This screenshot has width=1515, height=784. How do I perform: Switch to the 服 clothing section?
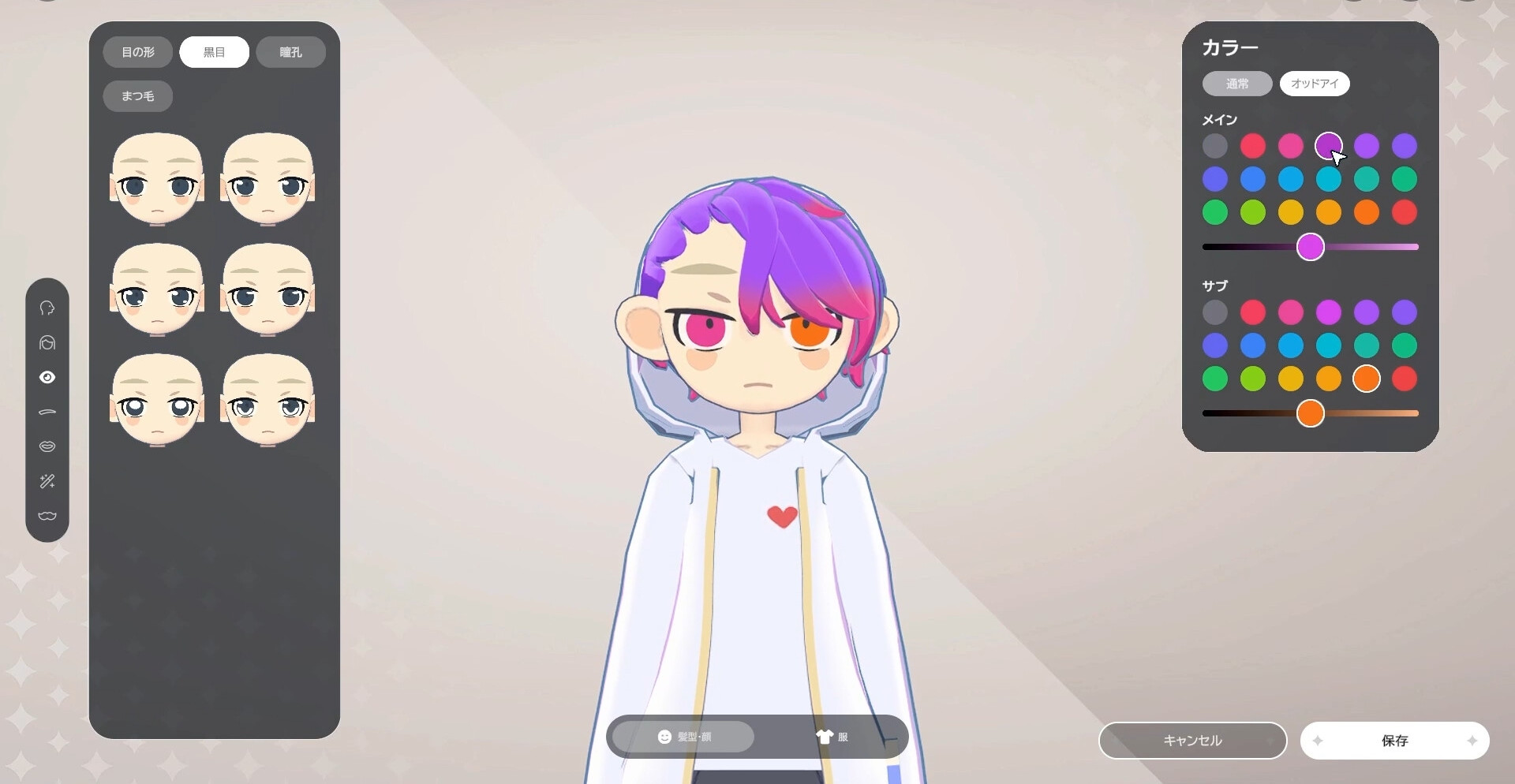[832, 737]
